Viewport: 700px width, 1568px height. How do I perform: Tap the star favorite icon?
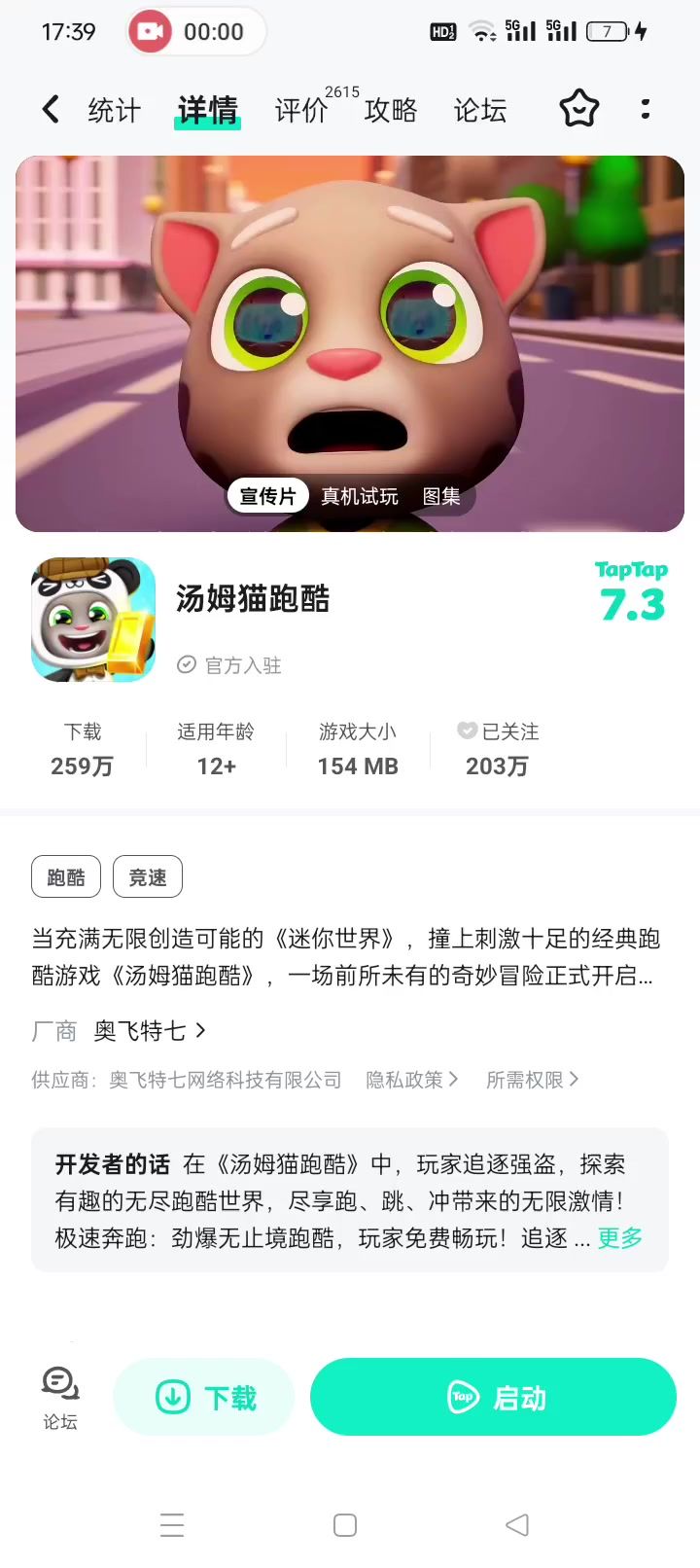(x=579, y=109)
